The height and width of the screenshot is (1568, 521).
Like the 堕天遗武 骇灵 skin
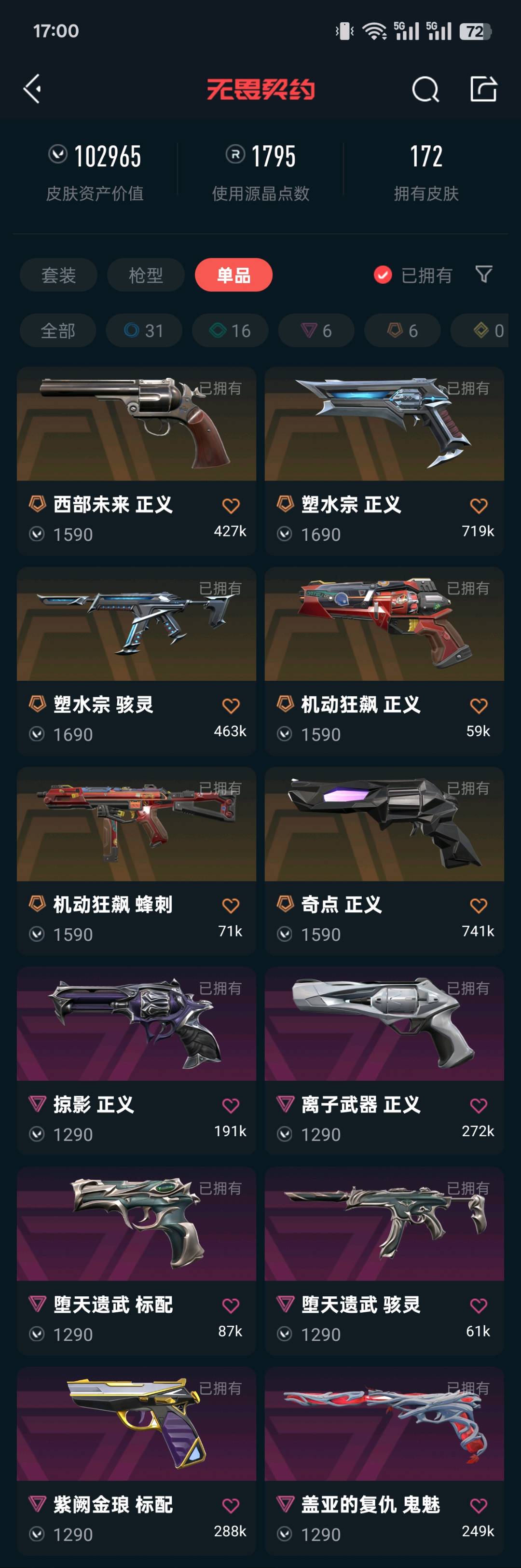pos(479,1306)
